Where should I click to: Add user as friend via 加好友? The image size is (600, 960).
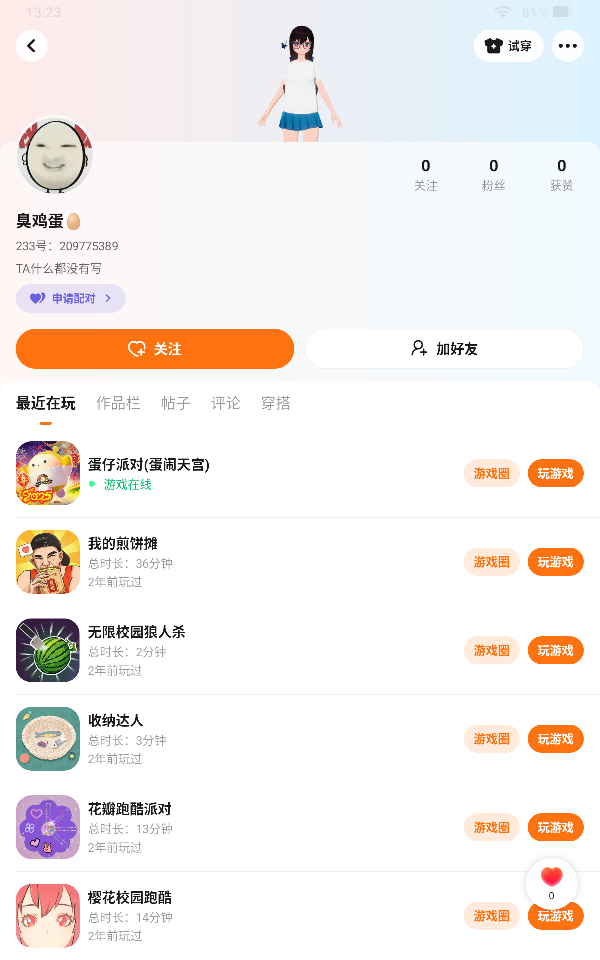coord(444,349)
